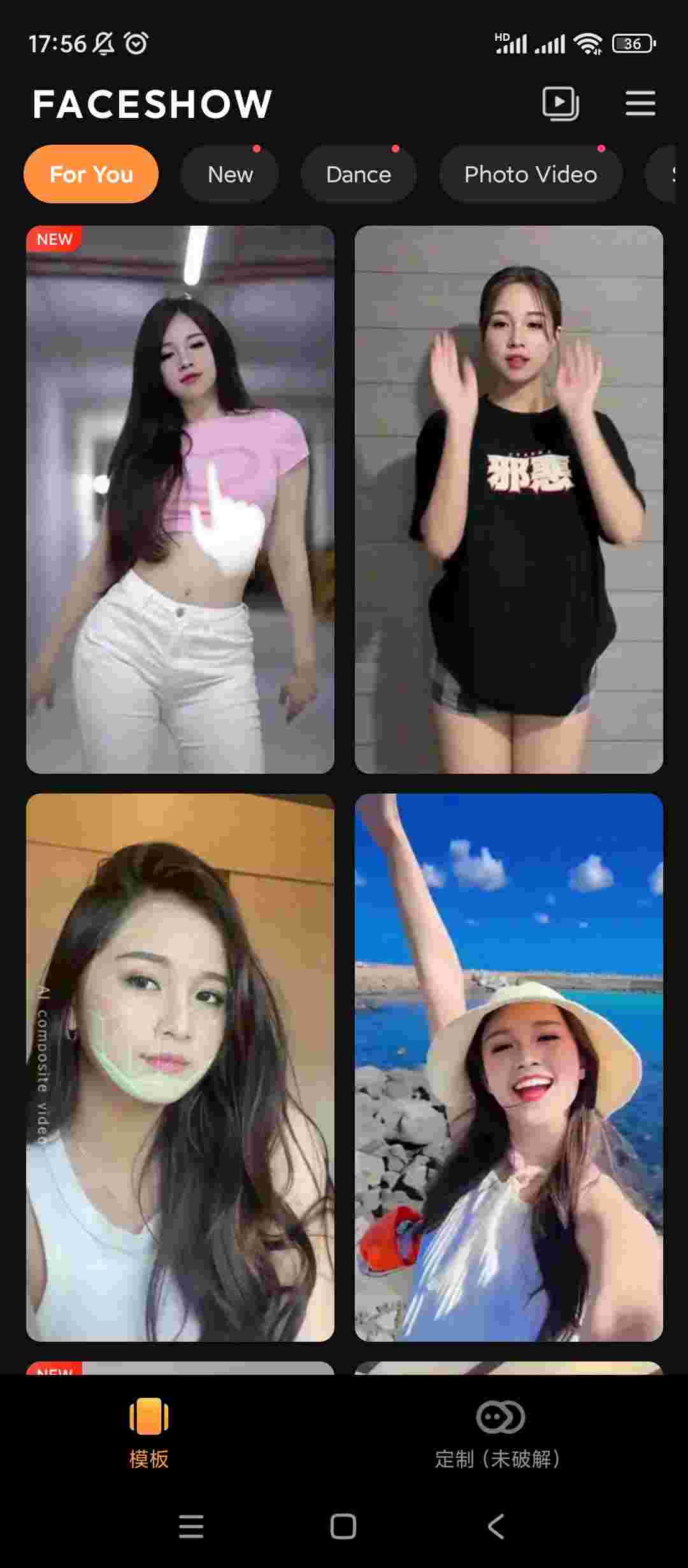688x1568 pixels.
Task: Open the hamburger menu
Action: [640, 103]
